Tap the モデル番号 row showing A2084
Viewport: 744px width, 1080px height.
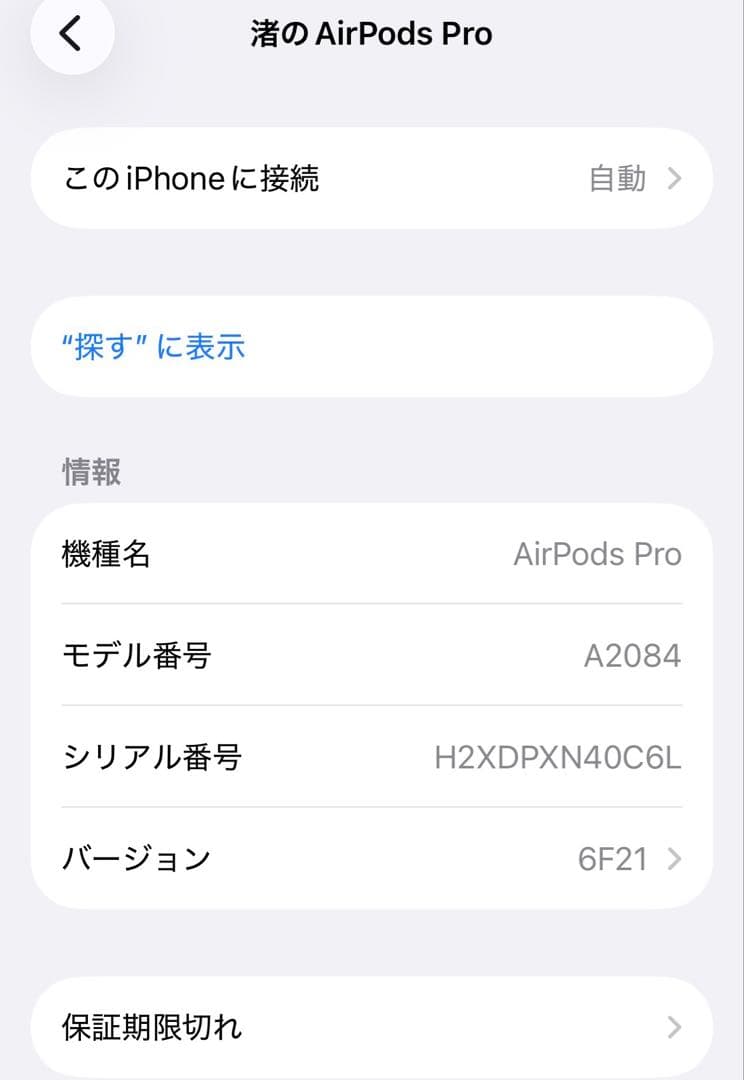point(370,655)
